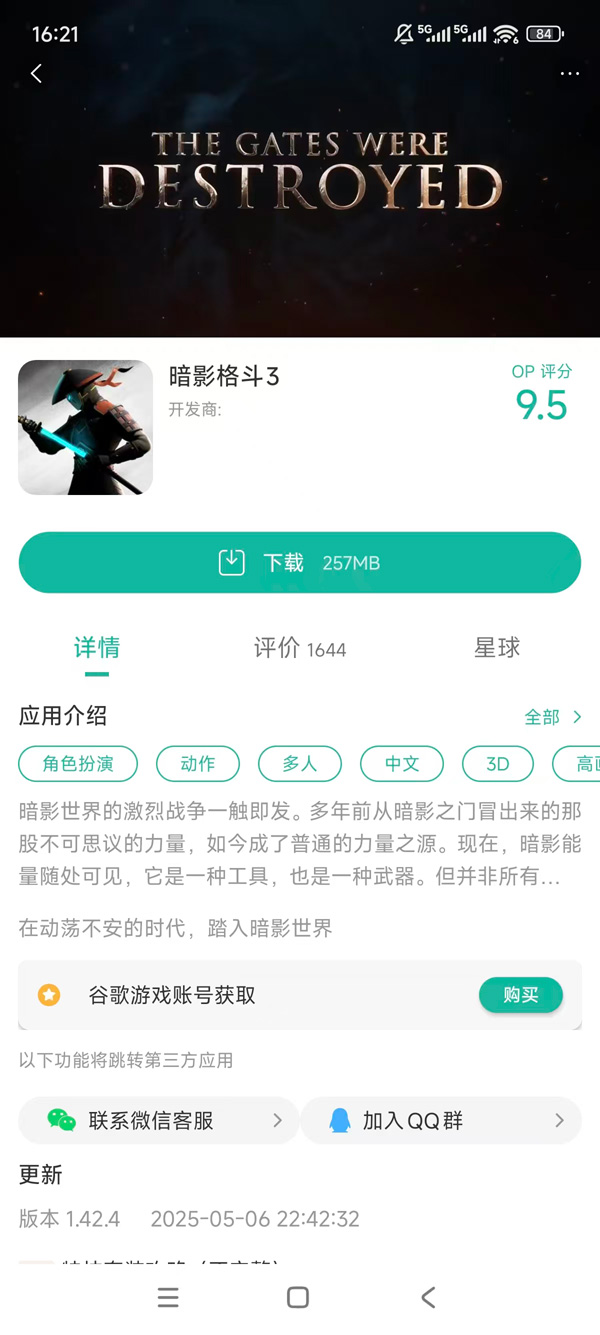Join the QQ group
The image size is (600, 1335).
(x=440, y=1121)
